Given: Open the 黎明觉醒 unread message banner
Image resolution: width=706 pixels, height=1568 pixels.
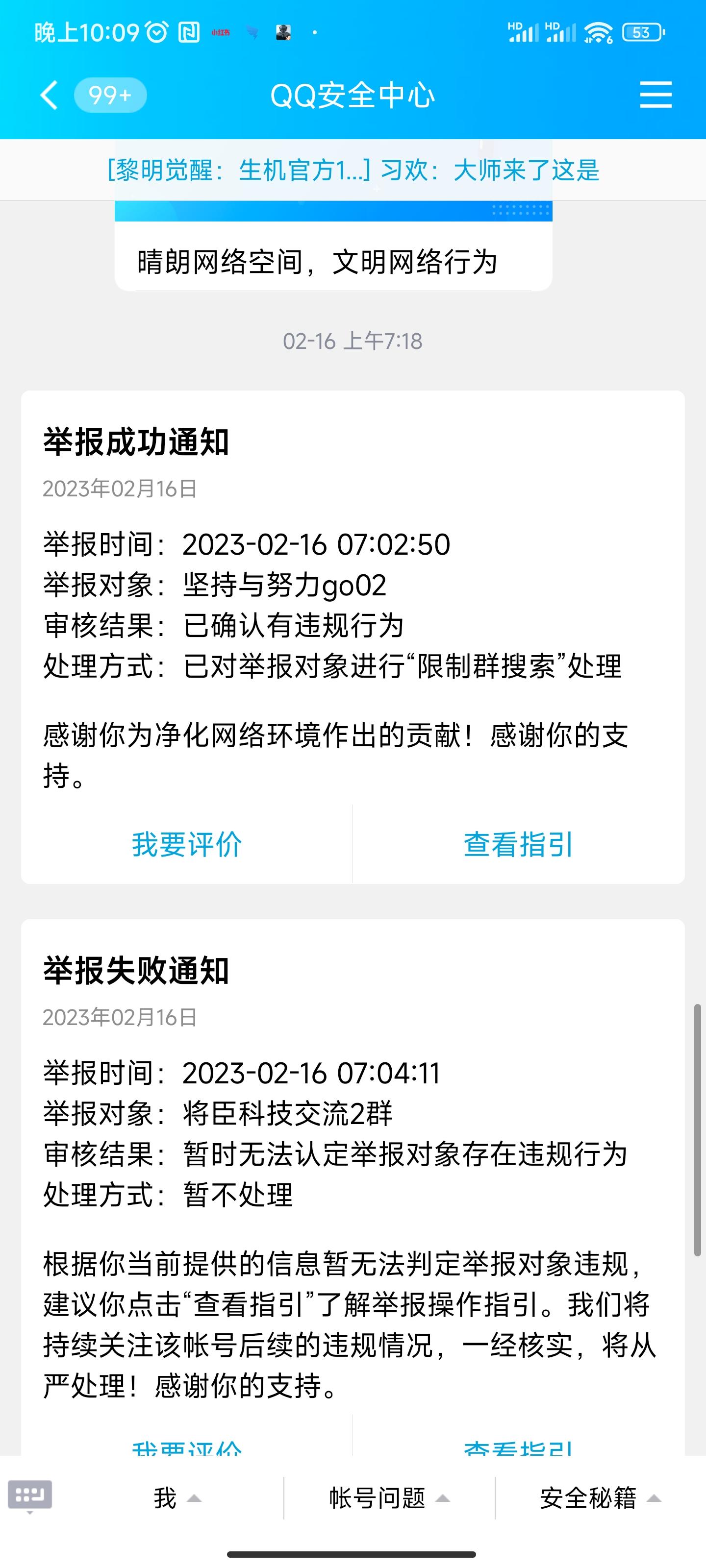Looking at the screenshot, I should click(x=353, y=171).
